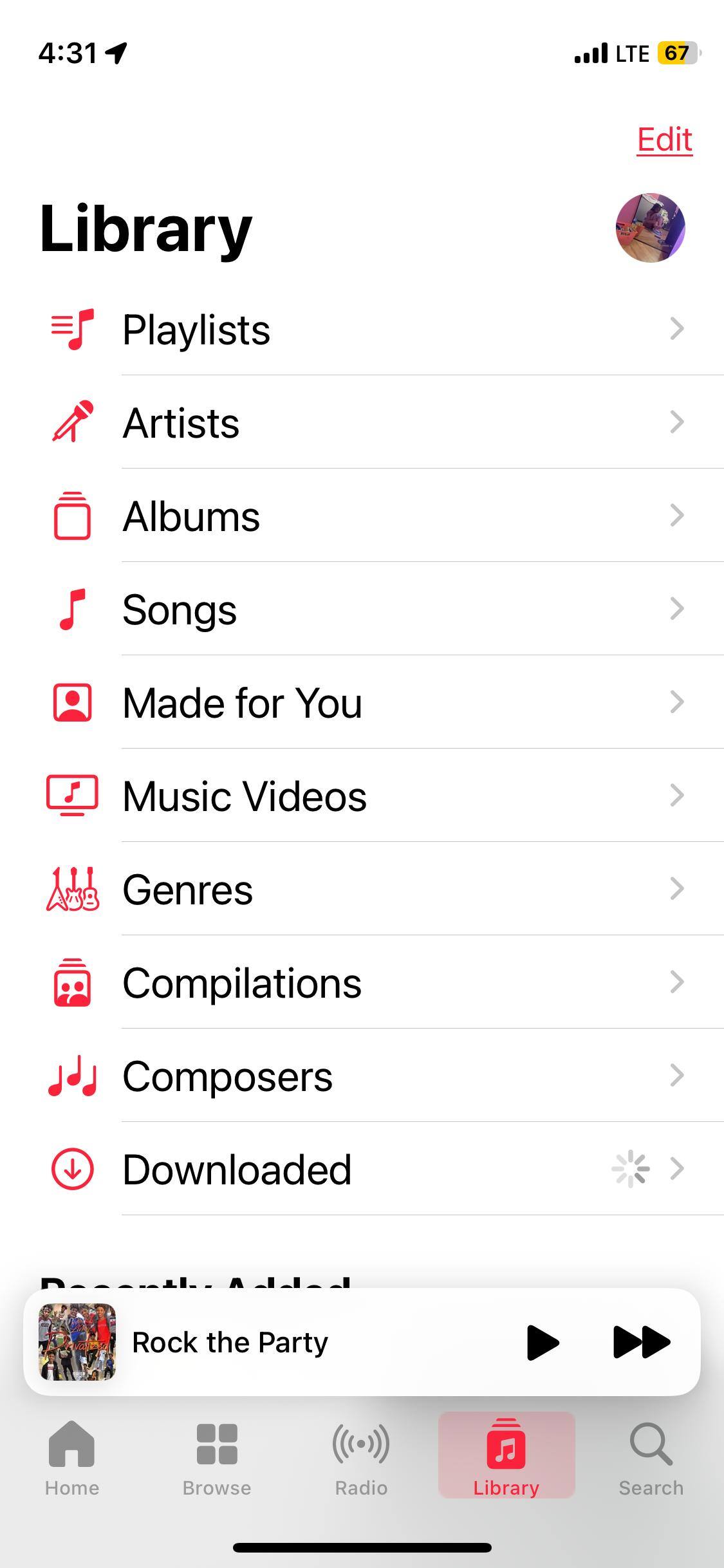Browse saved Albums

[191, 516]
